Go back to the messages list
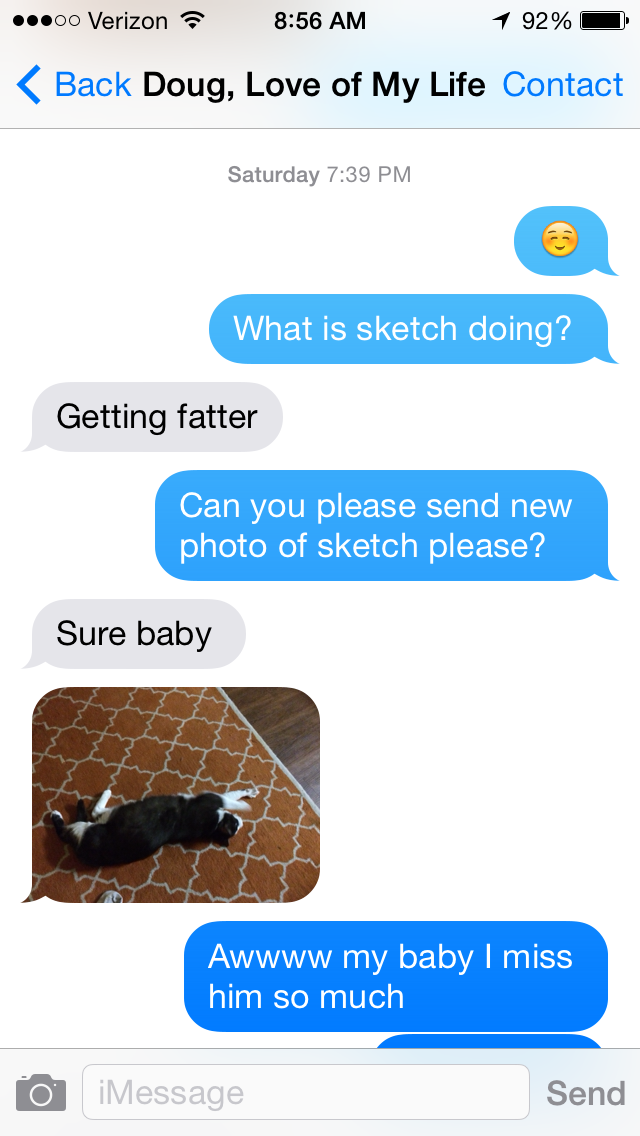 point(74,85)
